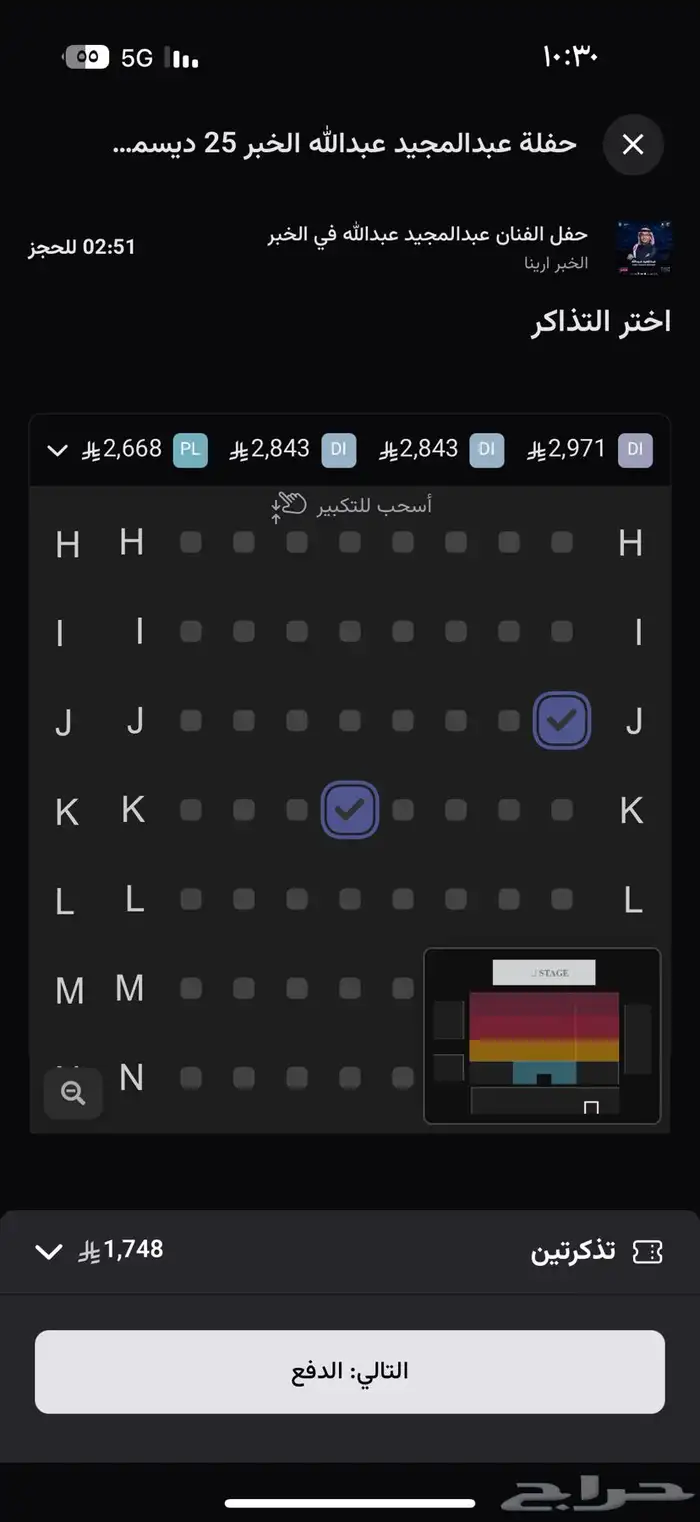This screenshot has width=700, height=1522.
Task: Deselect the checked seat in row K
Action: [349, 810]
